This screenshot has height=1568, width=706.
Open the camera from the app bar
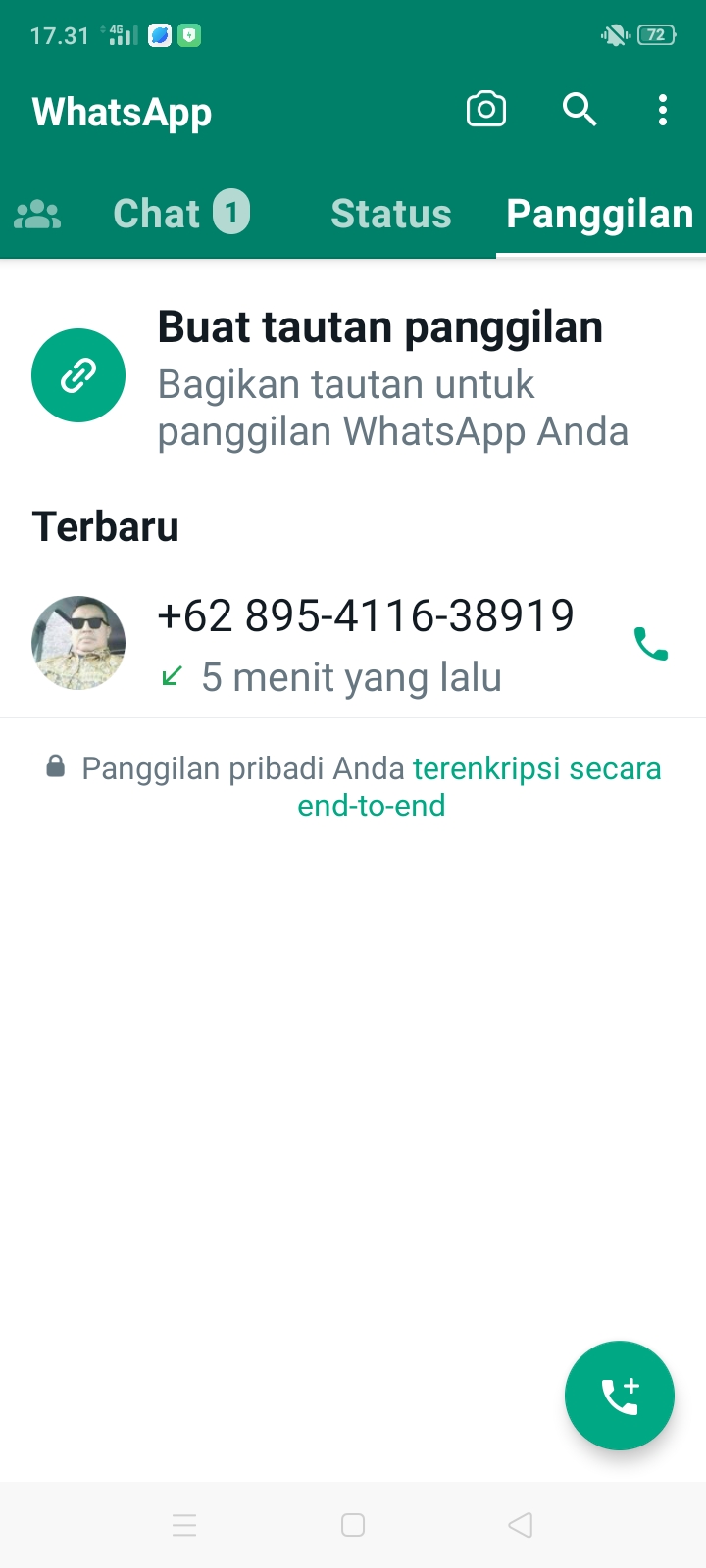[486, 110]
